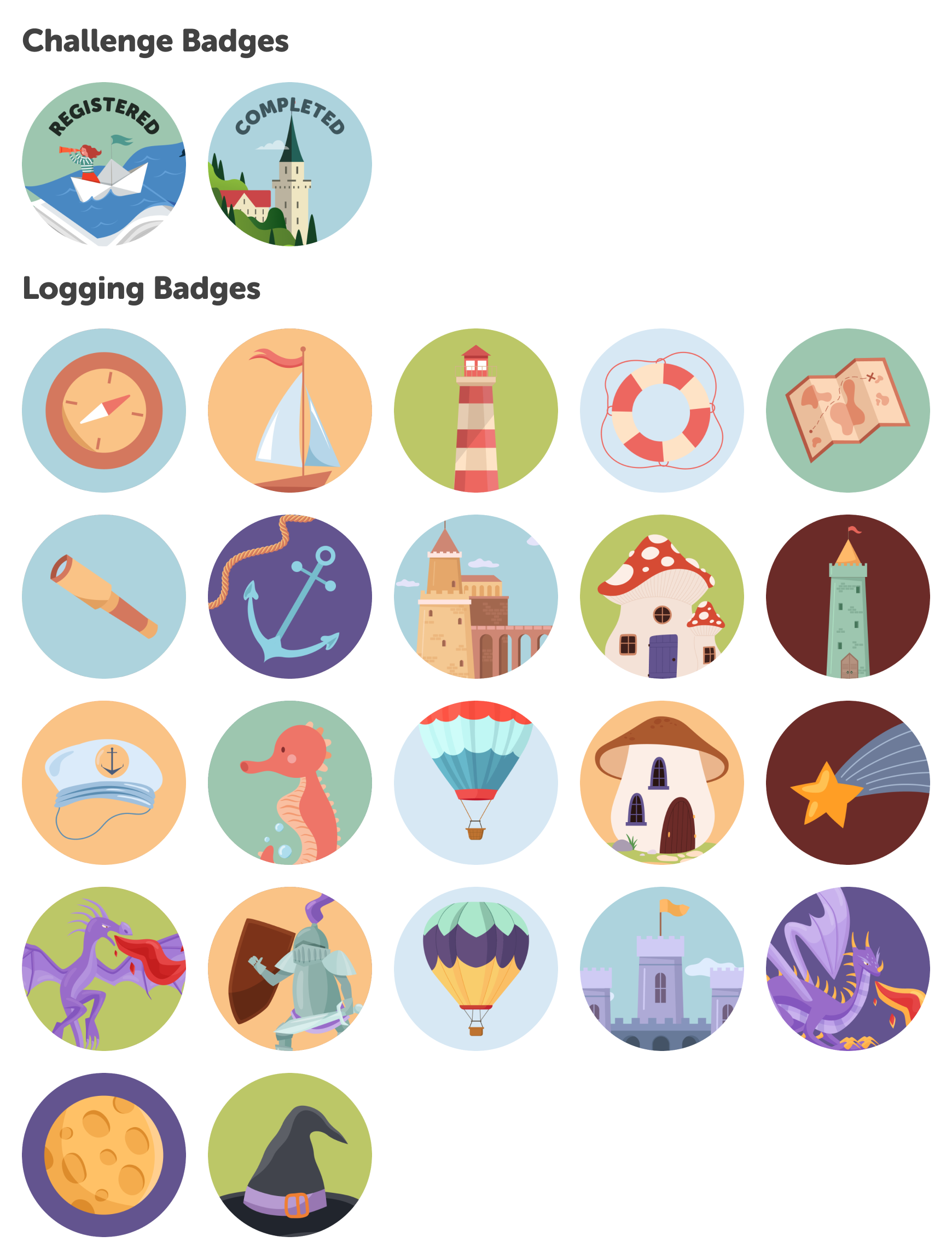The height and width of the screenshot is (1259, 952).
Task: Tap the sailboat badge
Action: pyautogui.click(x=289, y=411)
